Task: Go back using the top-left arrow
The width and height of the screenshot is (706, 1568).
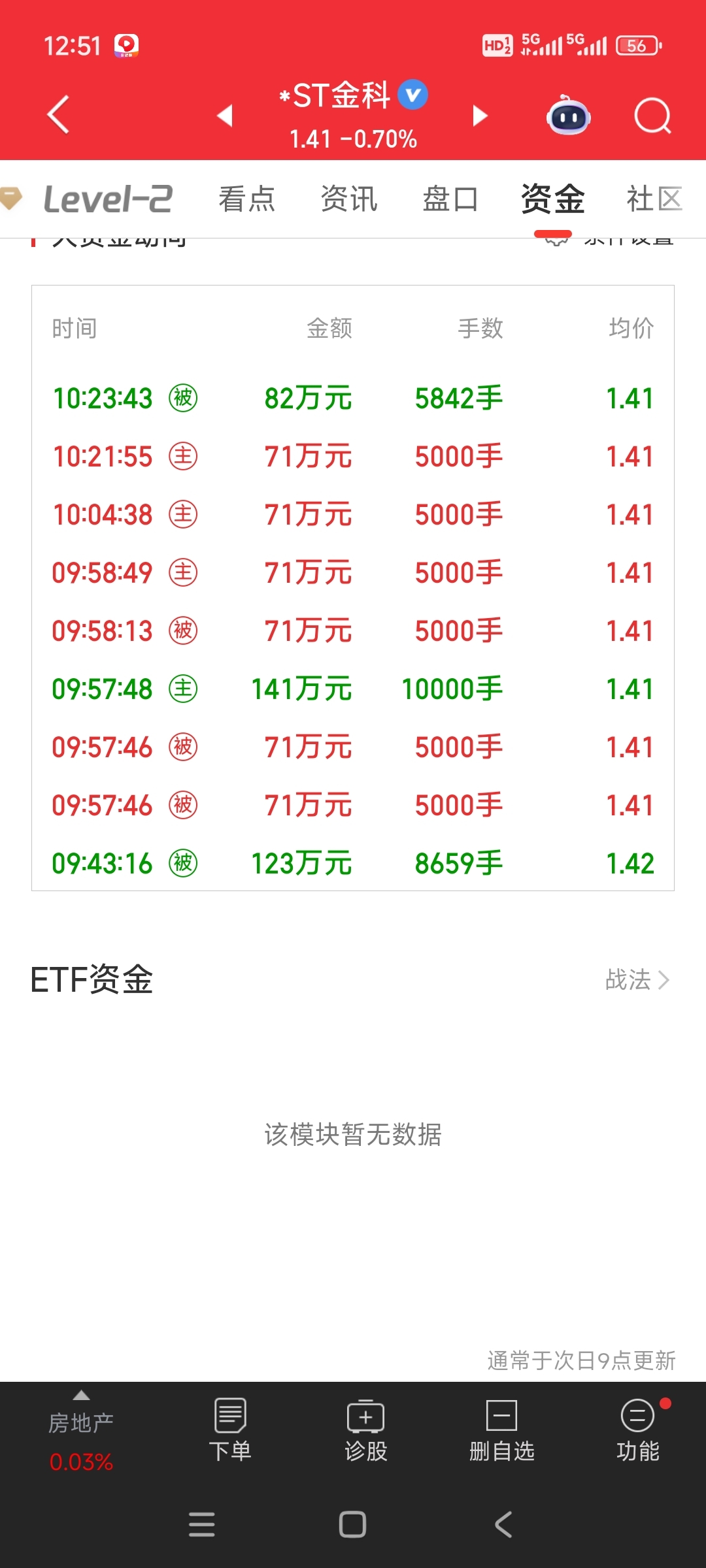Action: point(58,115)
